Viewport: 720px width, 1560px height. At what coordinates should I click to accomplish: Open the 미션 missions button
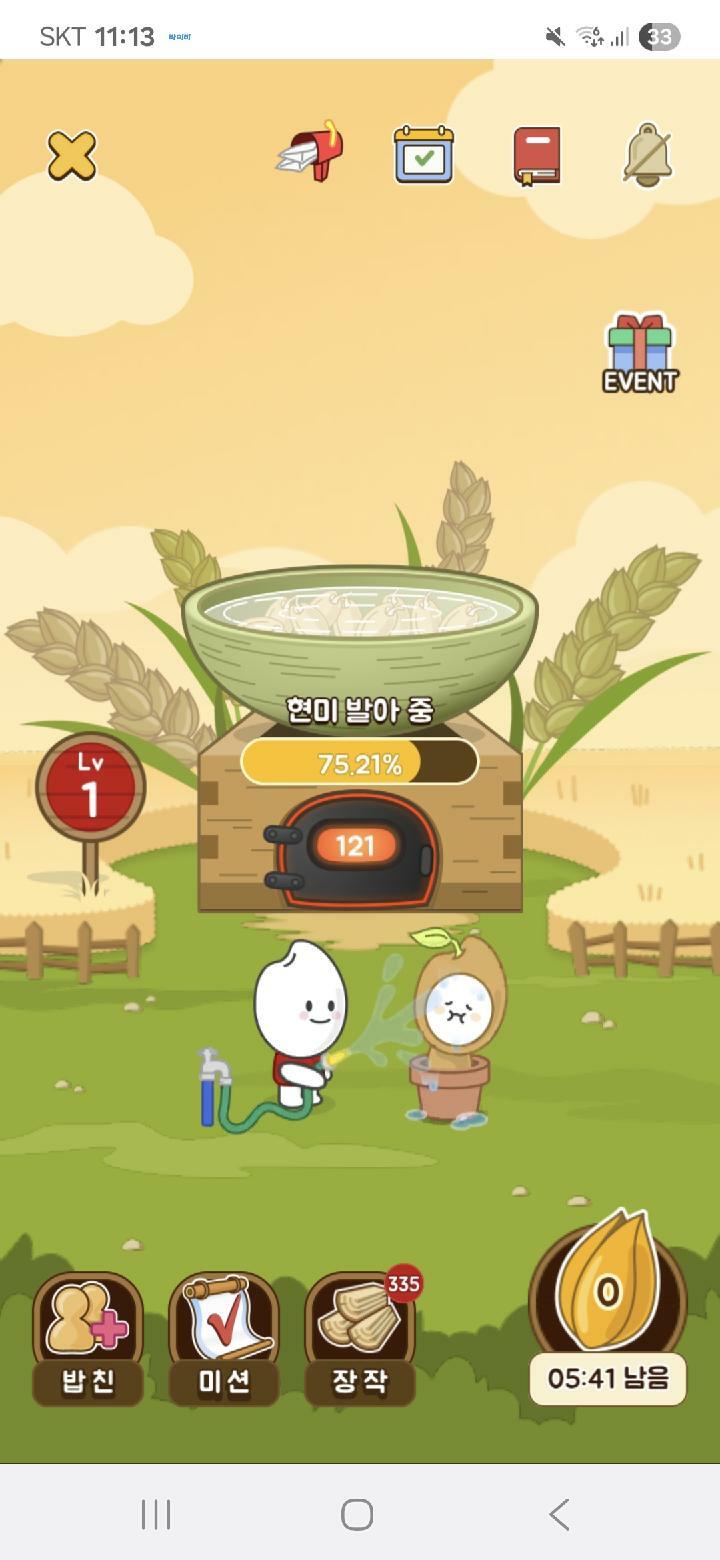click(x=224, y=1338)
